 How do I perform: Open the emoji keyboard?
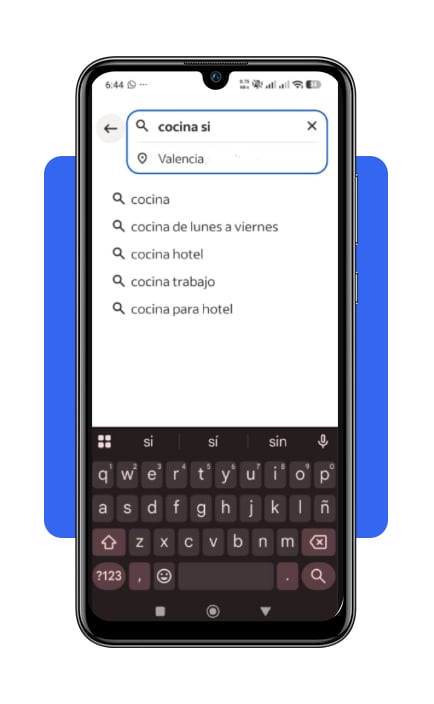point(164,576)
